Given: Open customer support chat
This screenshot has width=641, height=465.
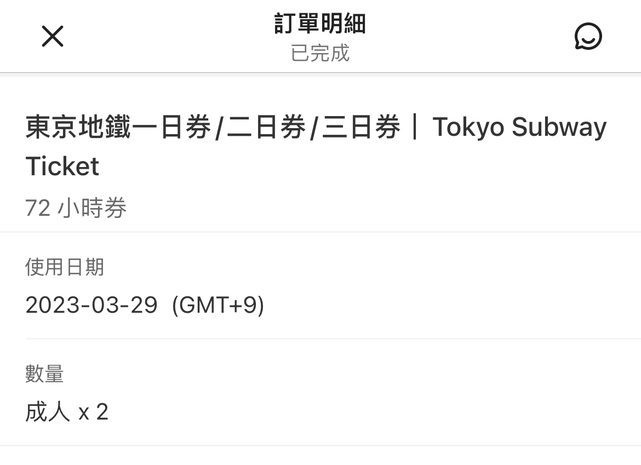Looking at the screenshot, I should click(x=588, y=37).
